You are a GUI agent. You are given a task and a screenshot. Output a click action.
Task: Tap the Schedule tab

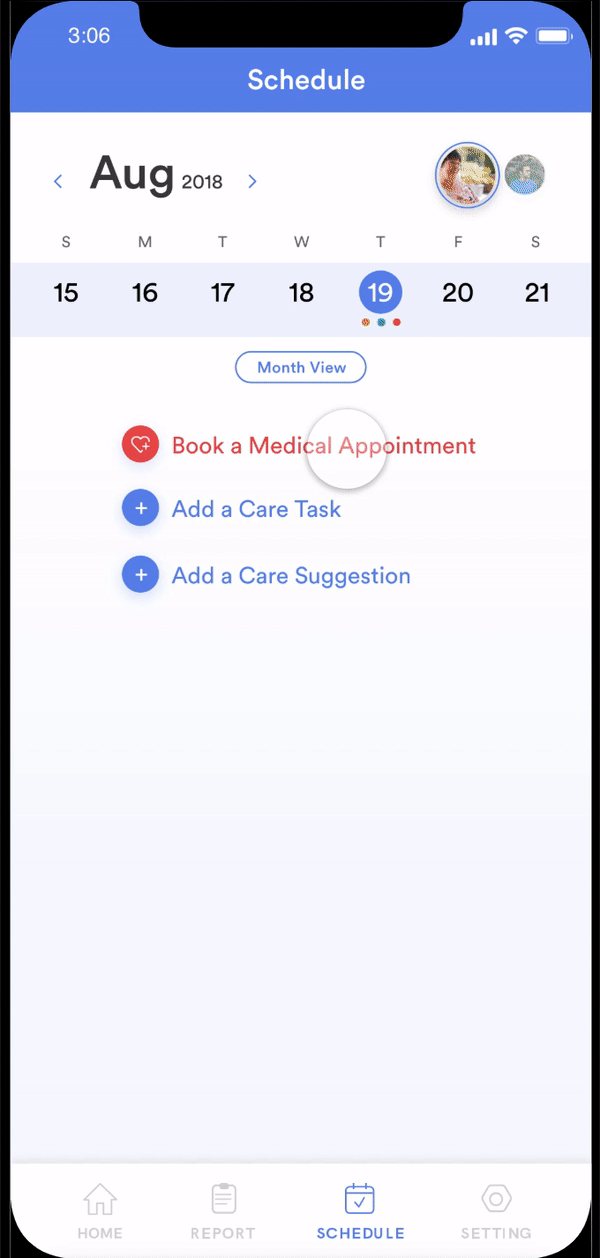pyautogui.click(x=360, y=1211)
